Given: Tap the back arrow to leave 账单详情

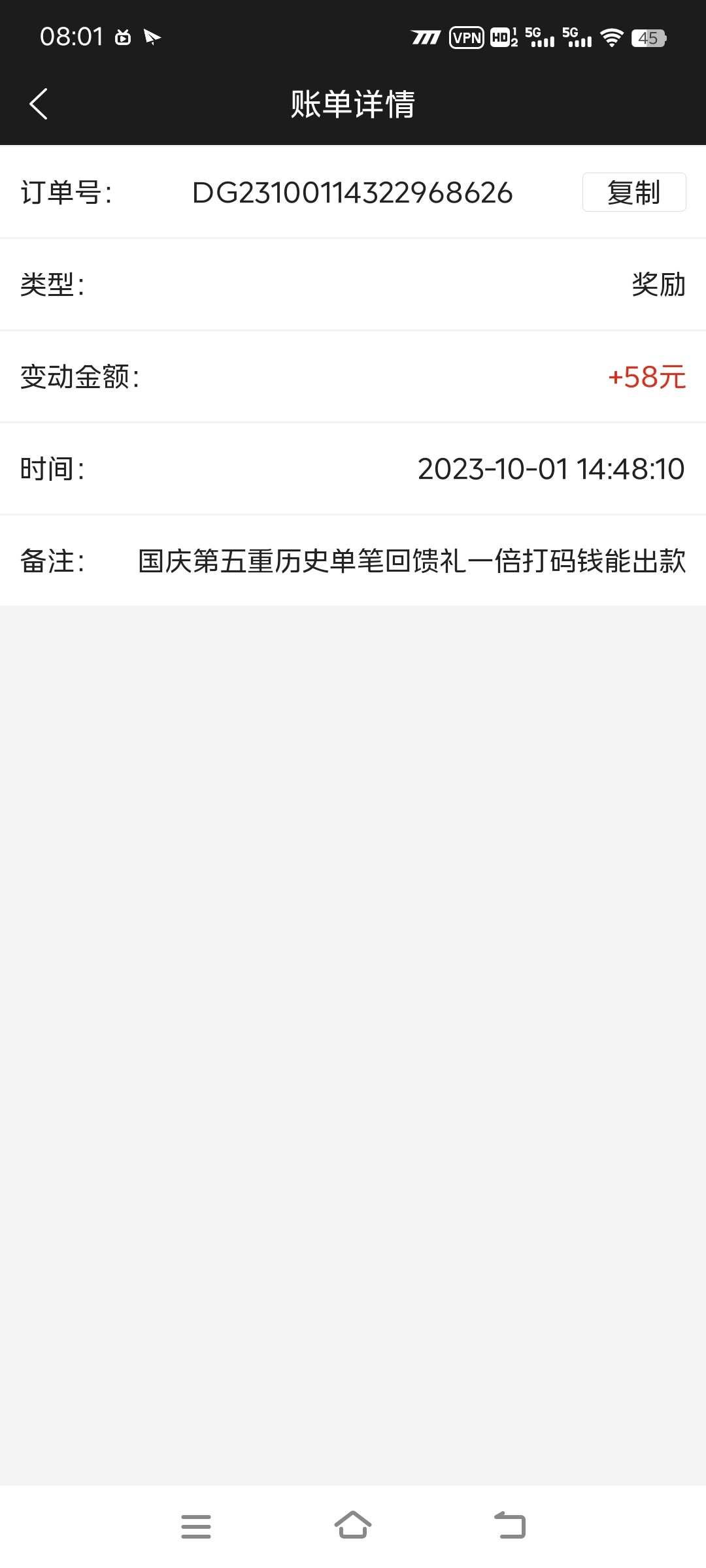Looking at the screenshot, I should point(38,104).
